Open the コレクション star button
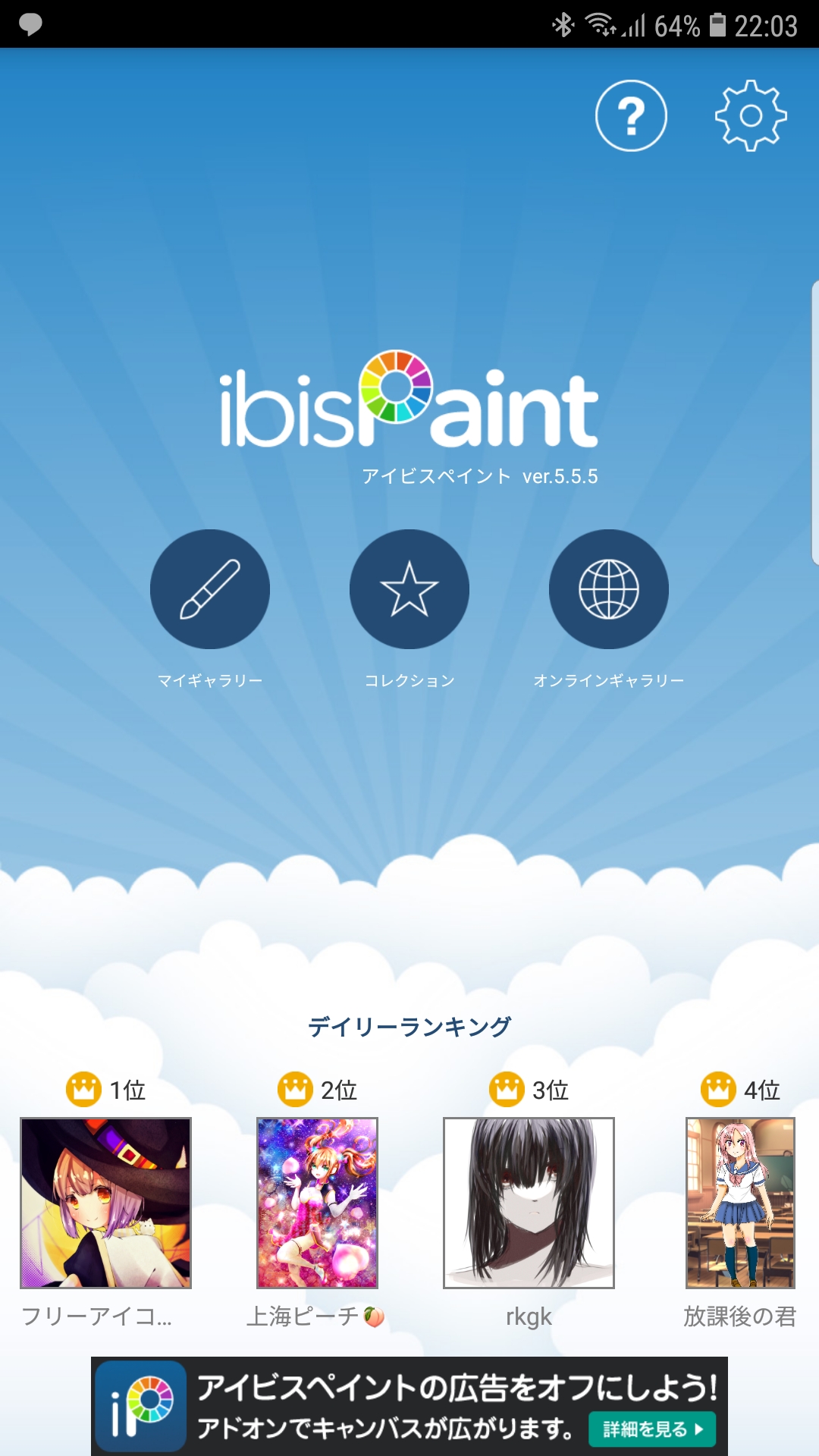 (x=409, y=589)
